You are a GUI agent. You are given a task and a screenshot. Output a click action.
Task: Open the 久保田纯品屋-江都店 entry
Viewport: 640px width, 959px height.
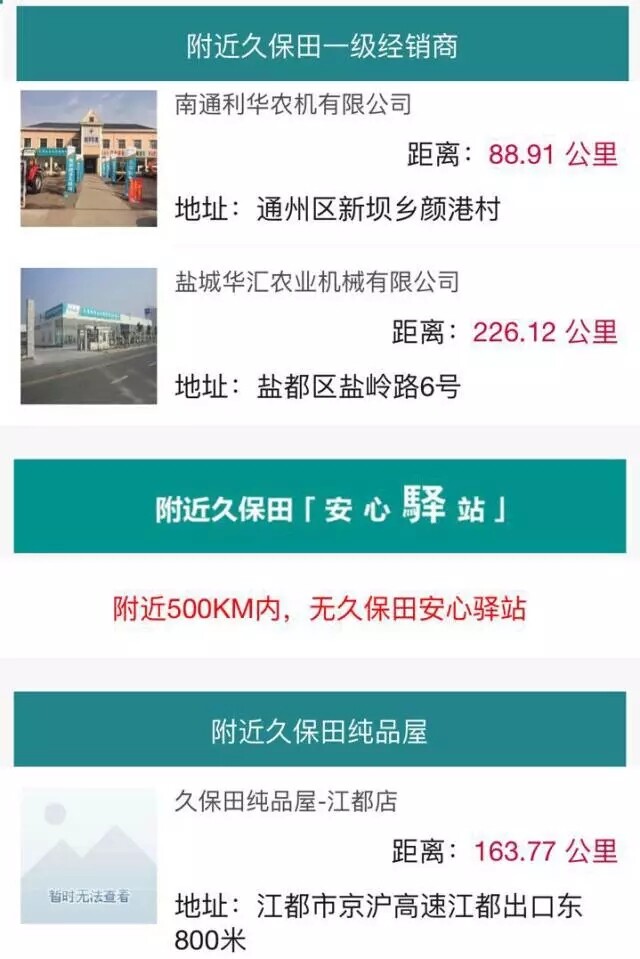click(286, 801)
